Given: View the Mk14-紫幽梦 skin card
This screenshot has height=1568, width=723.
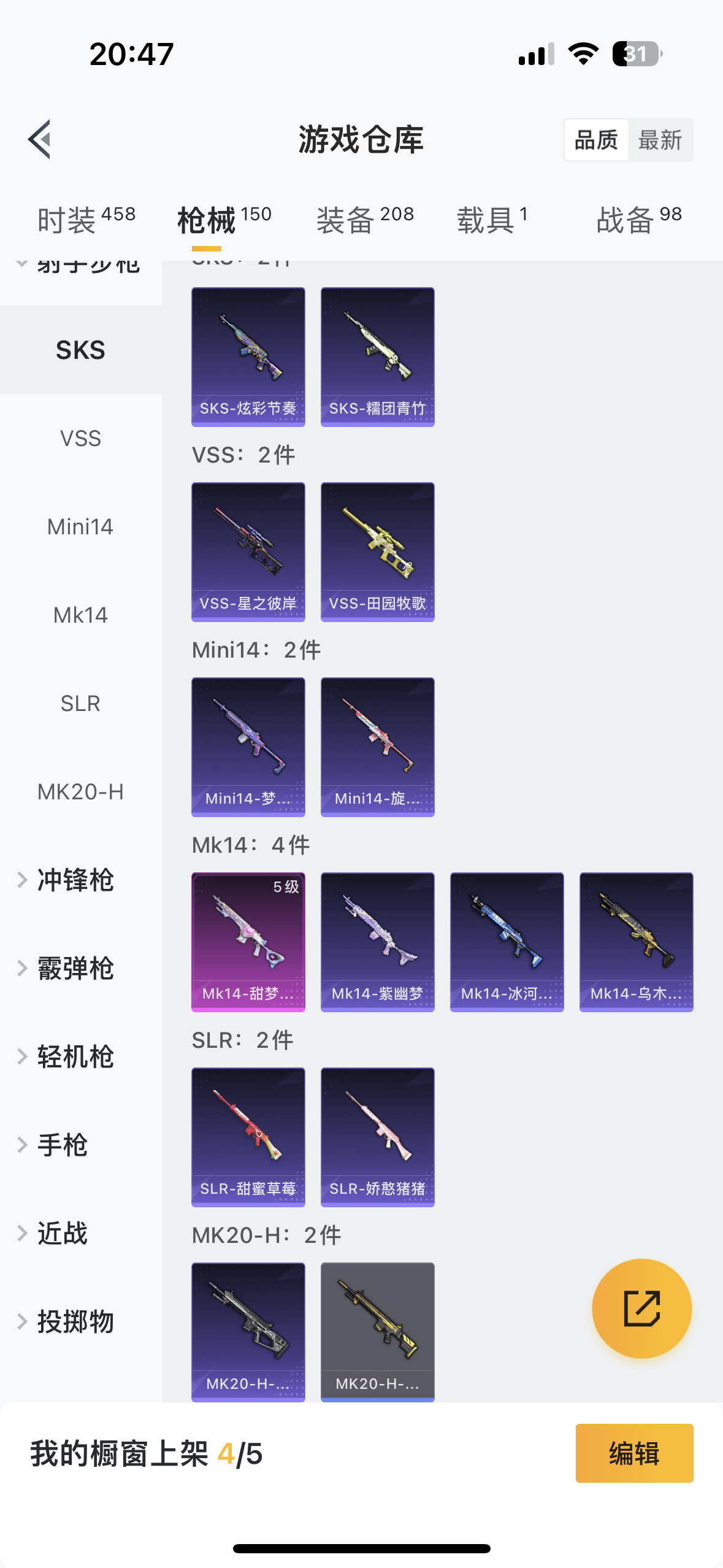Looking at the screenshot, I should (x=377, y=942).
